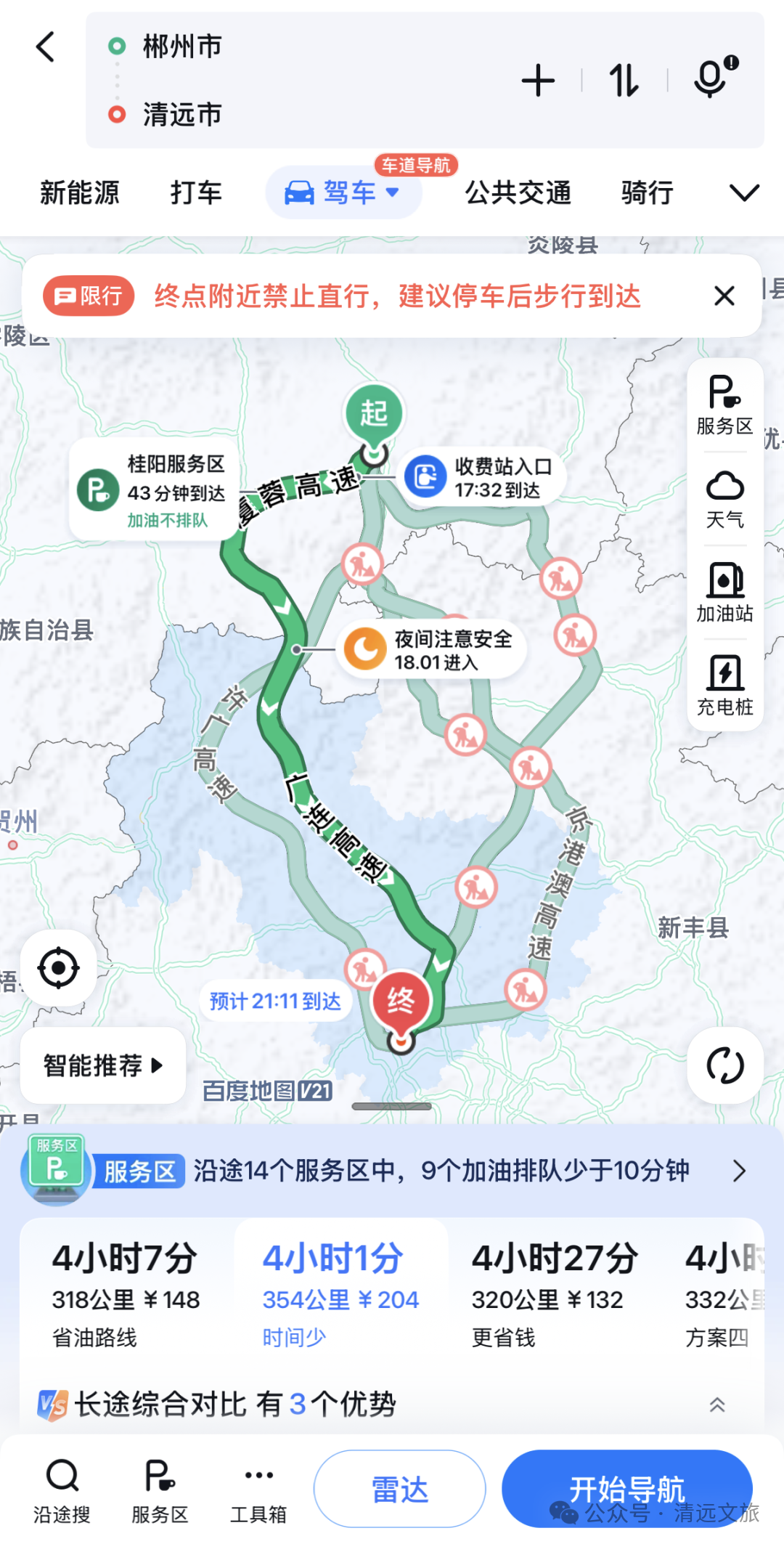Viewport: 784px width, 1544px height.
Task: Dismiss the 限行 warning banner
Action: point(724,296)
